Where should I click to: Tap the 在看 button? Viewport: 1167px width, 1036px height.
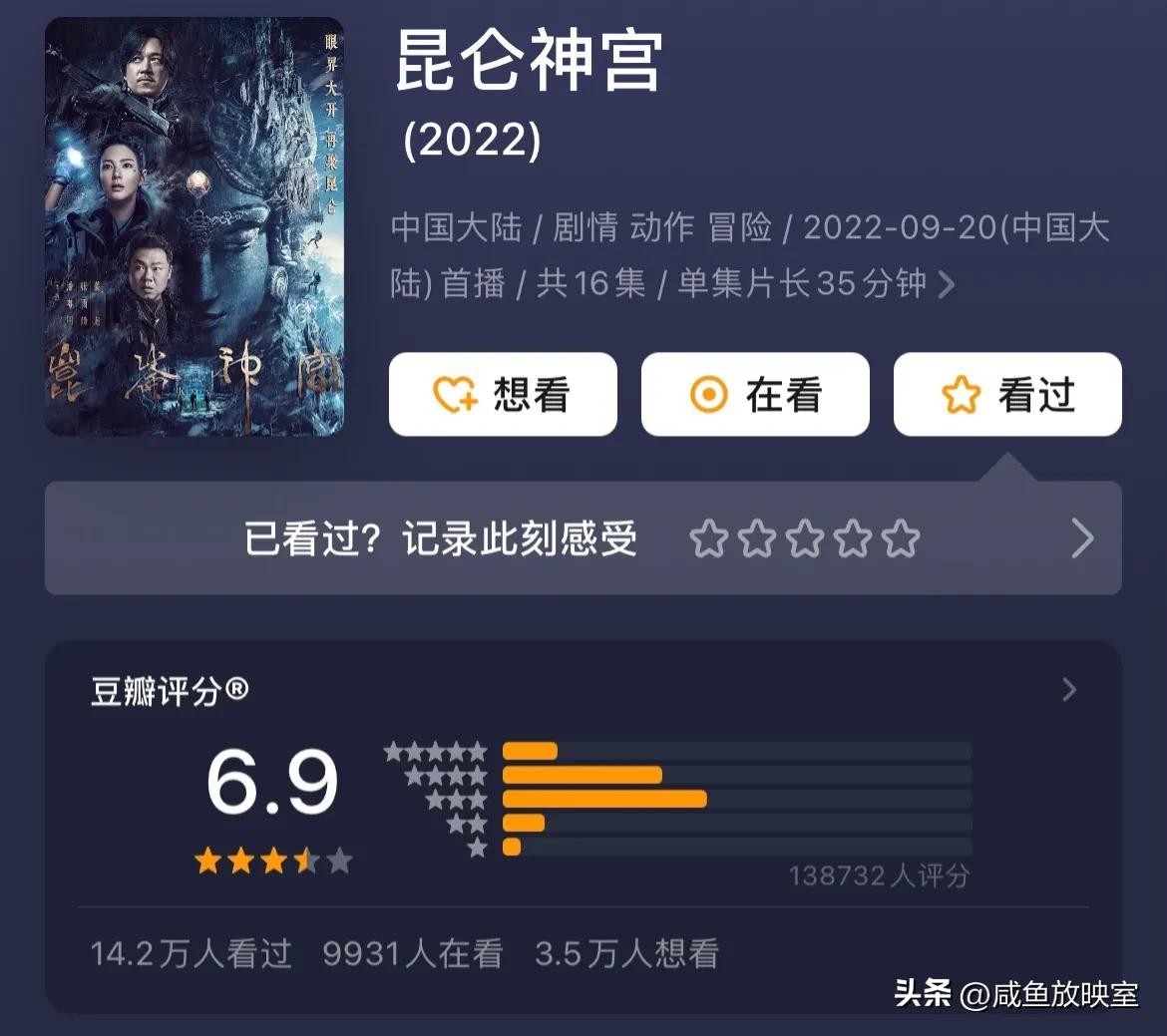pos(755,395)
